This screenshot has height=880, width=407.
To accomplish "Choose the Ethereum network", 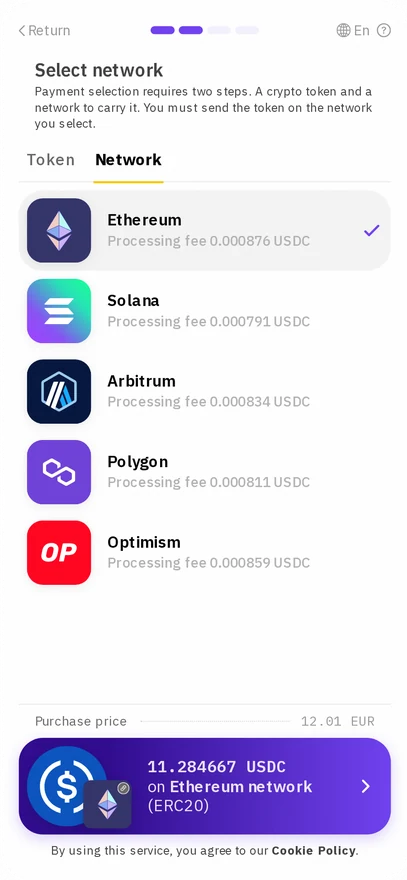I will coord(205,231).
